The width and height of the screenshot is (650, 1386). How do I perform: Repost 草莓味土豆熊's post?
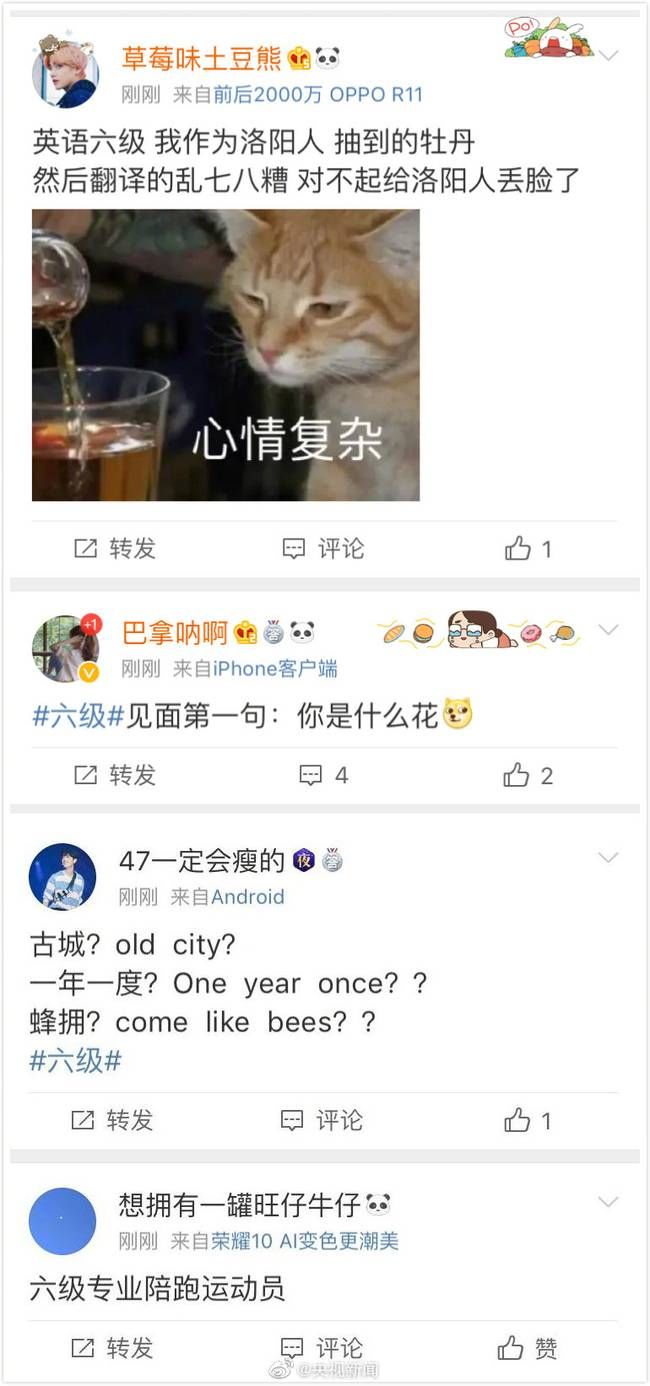click(x=115, y=548)
